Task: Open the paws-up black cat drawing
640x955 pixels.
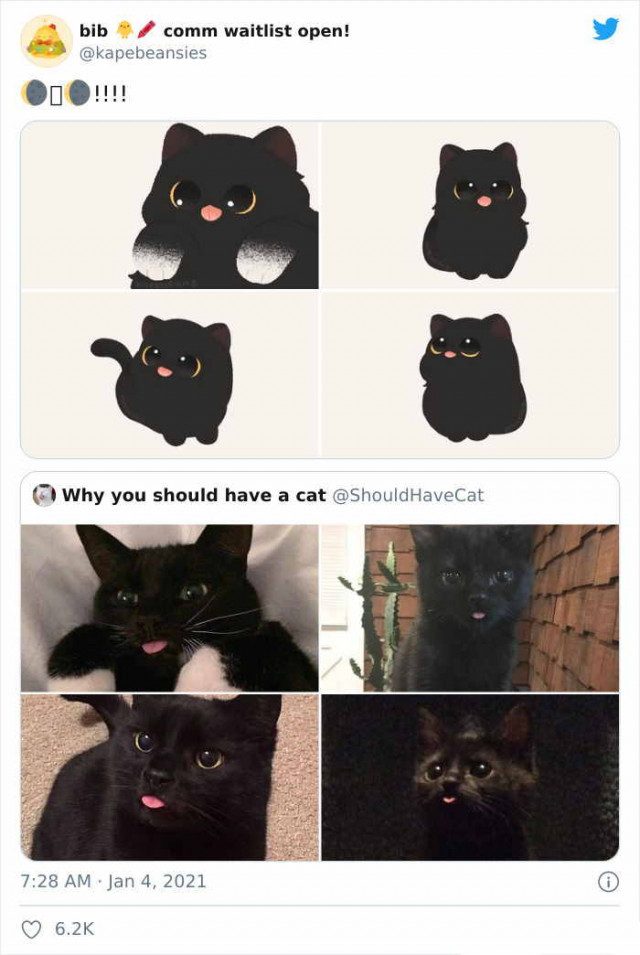Action: [170, 206]
